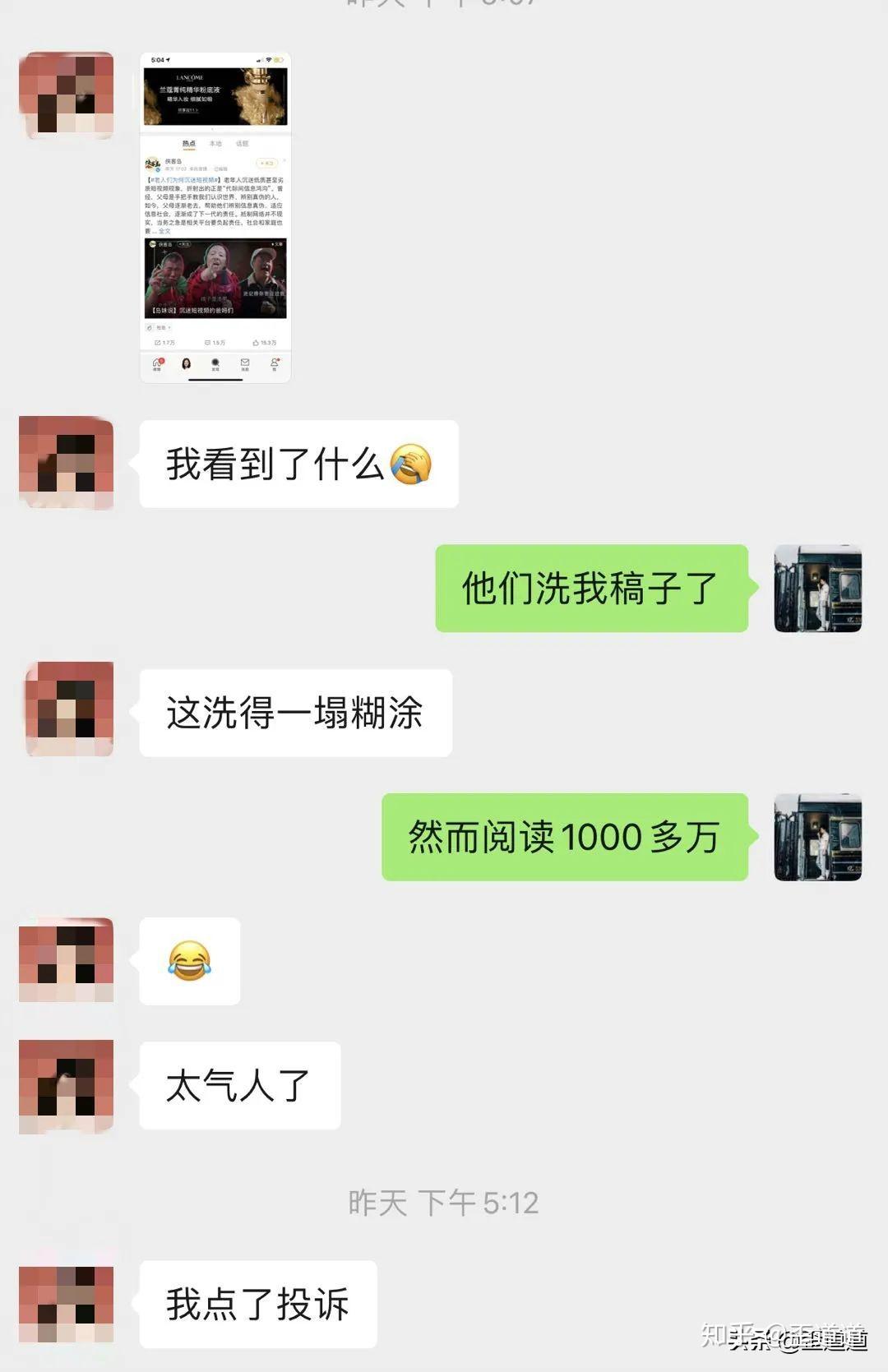888x1372 pixels.
Task: Tap the avatar beside "我点了投诉" message
Action: coord(66,1304)
